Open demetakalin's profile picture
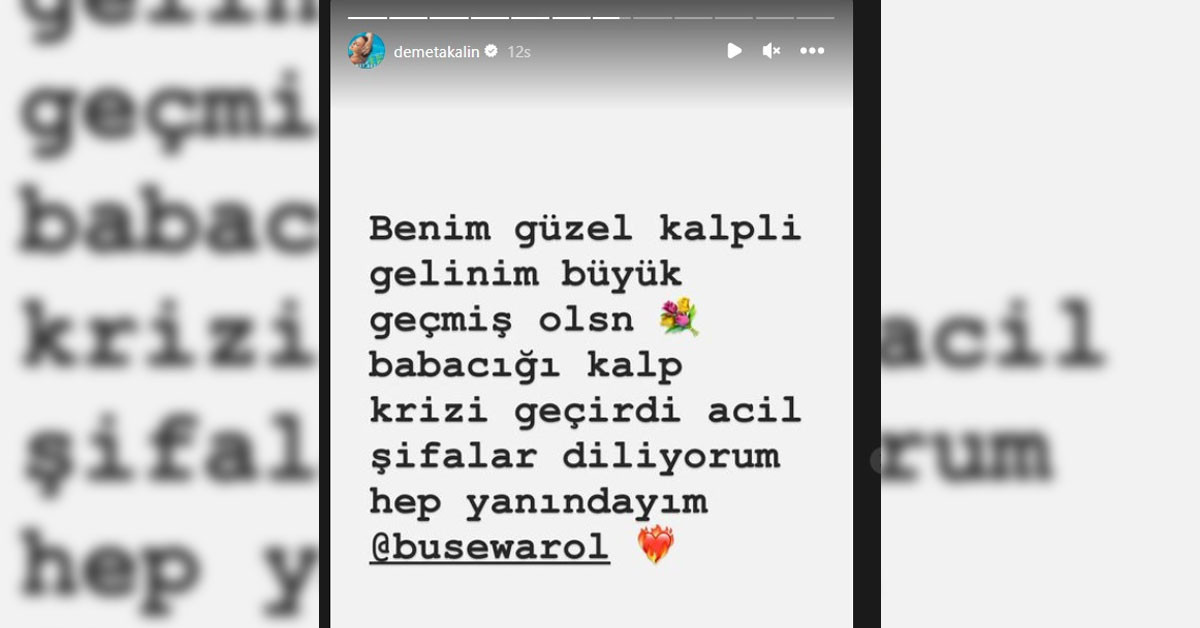 (x=366, y=50)
